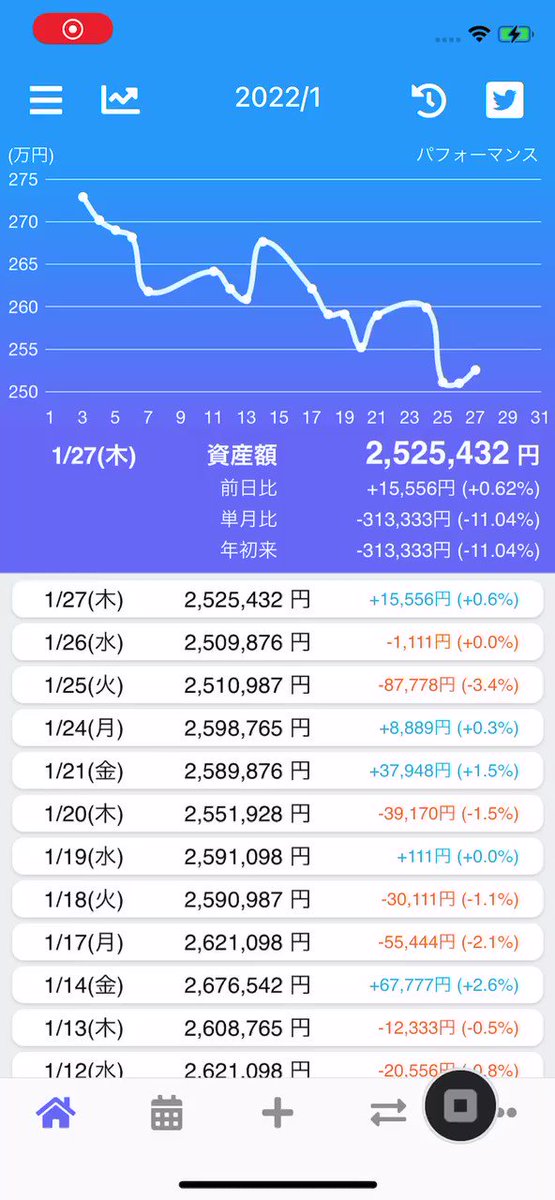Image resolution: width=555 pixels, height=1200 pixels.
Task: Open the 1/17(月) entry
Action: click(277, 943)
